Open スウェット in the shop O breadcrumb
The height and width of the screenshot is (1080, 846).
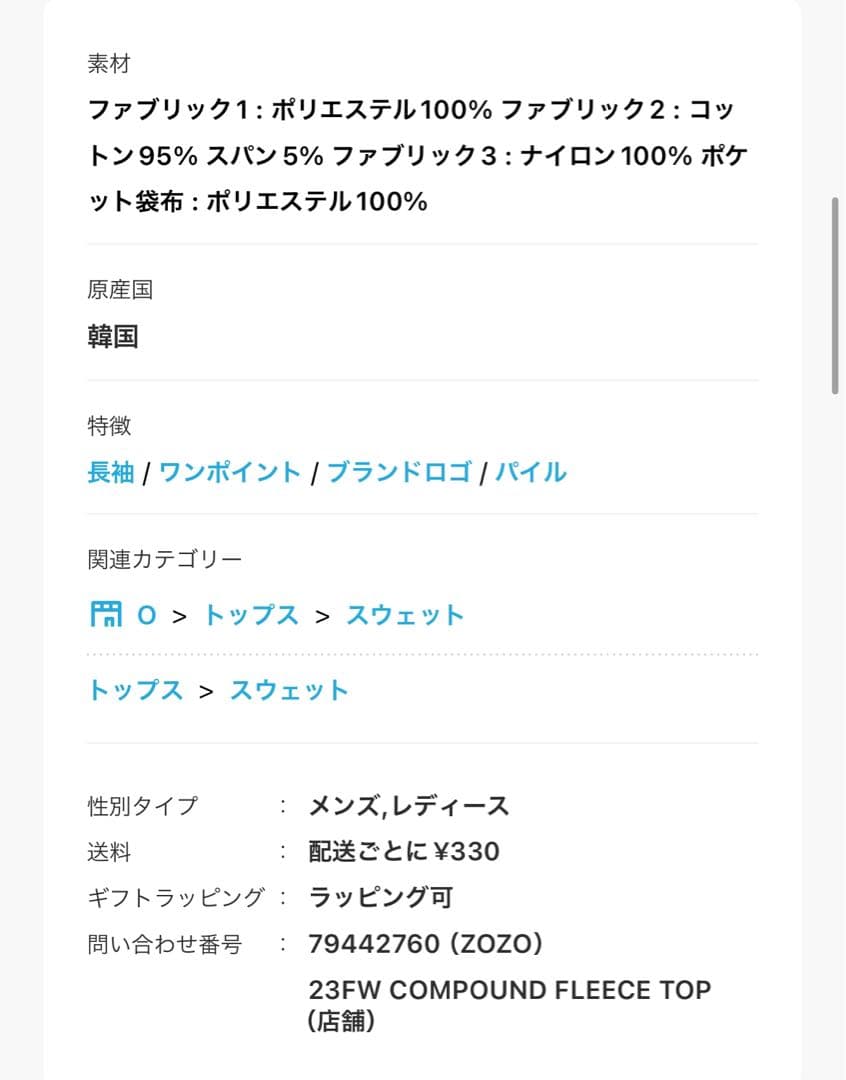coord(405,615)
